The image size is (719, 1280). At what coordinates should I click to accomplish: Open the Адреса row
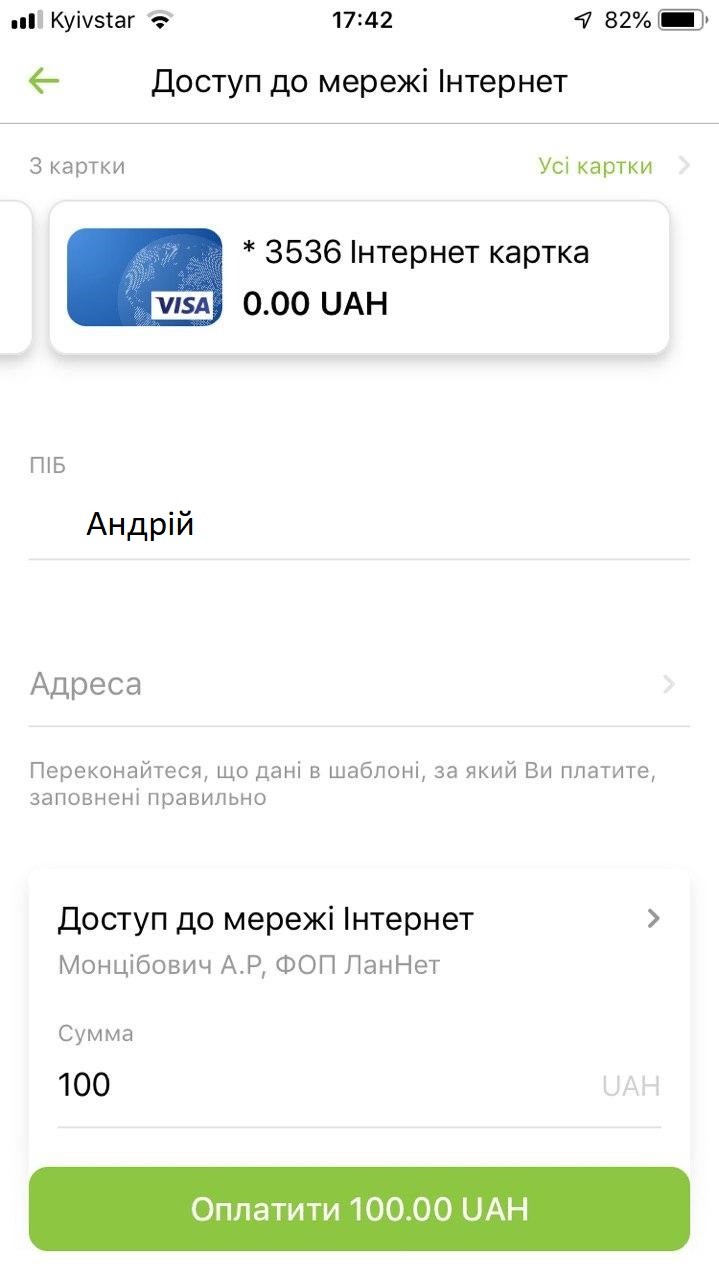[359, 685]
